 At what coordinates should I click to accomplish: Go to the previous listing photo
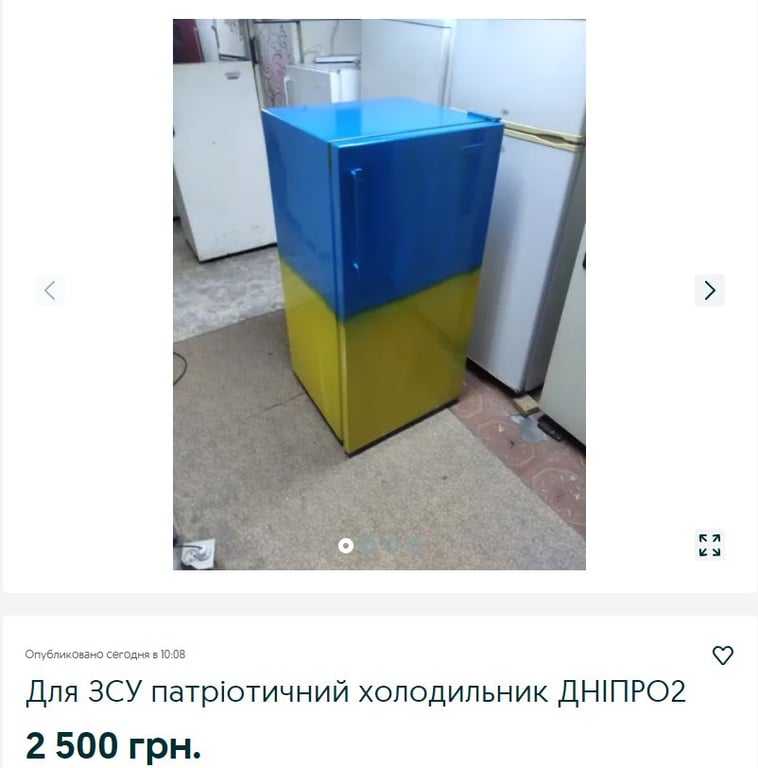click(49, 290)
